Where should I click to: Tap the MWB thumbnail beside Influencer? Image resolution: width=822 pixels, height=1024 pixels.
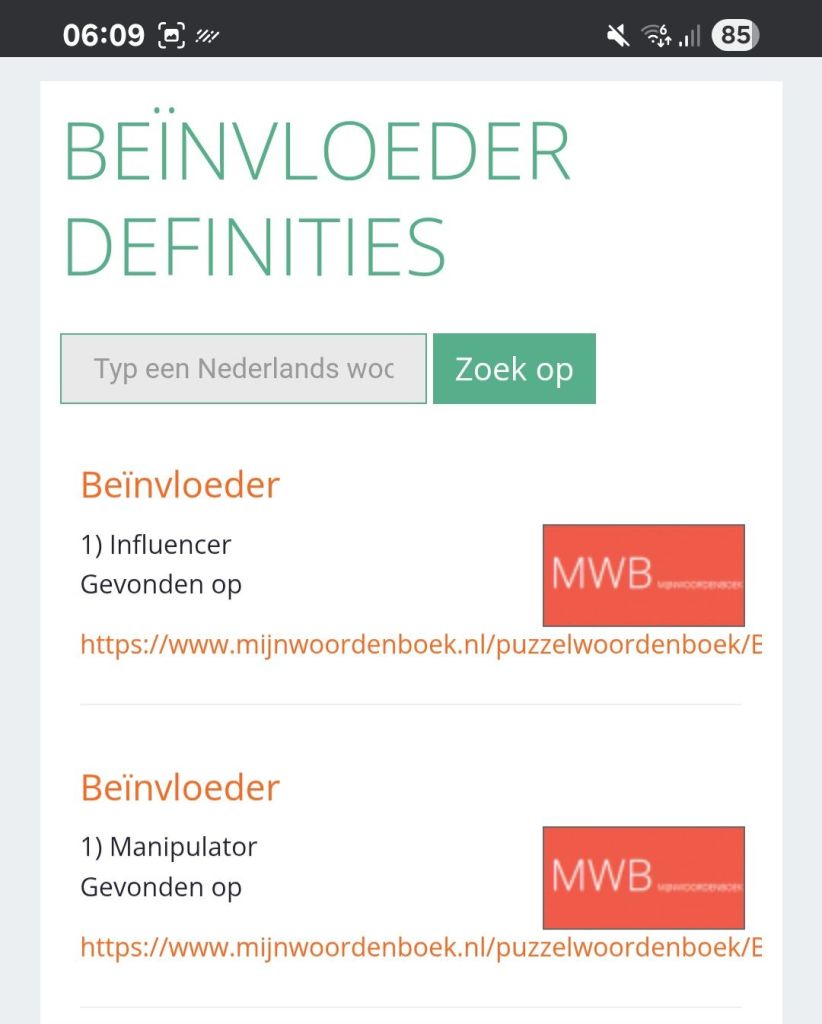[643, 575]
